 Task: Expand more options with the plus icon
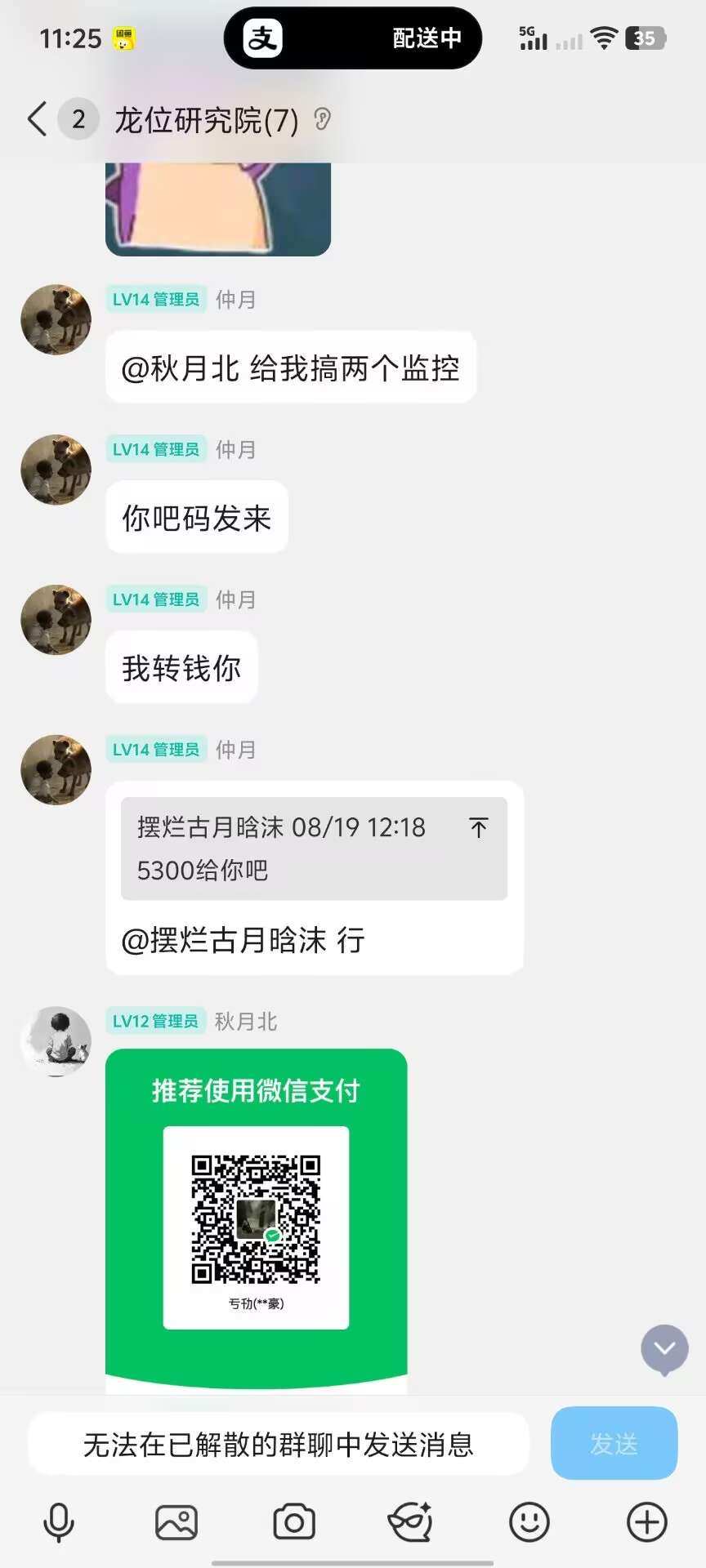(x=647, y=1522)
